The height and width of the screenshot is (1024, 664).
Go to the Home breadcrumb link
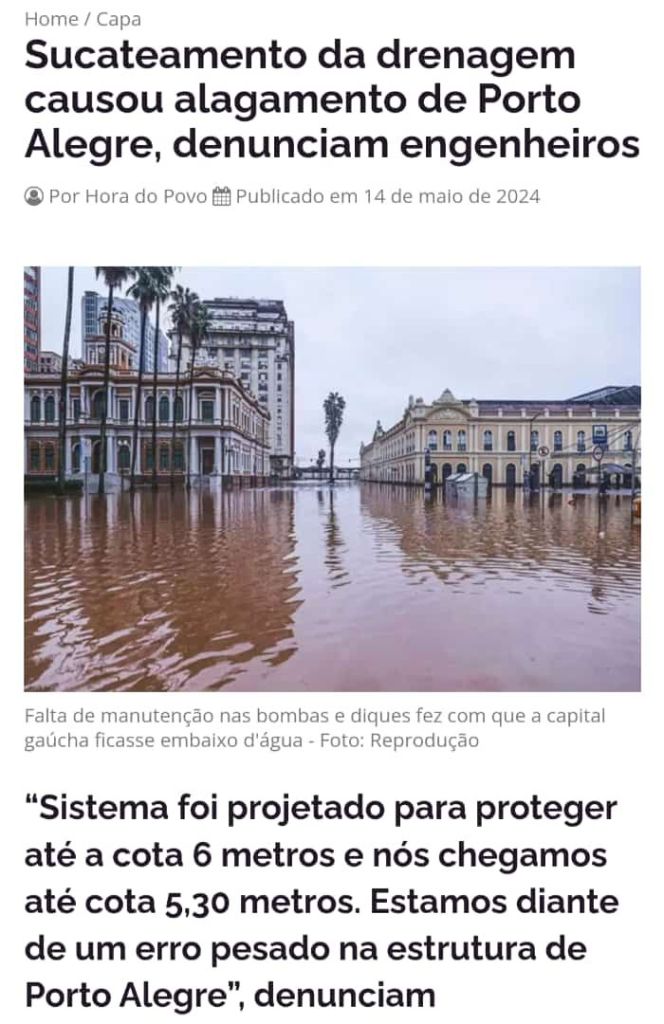49,19
